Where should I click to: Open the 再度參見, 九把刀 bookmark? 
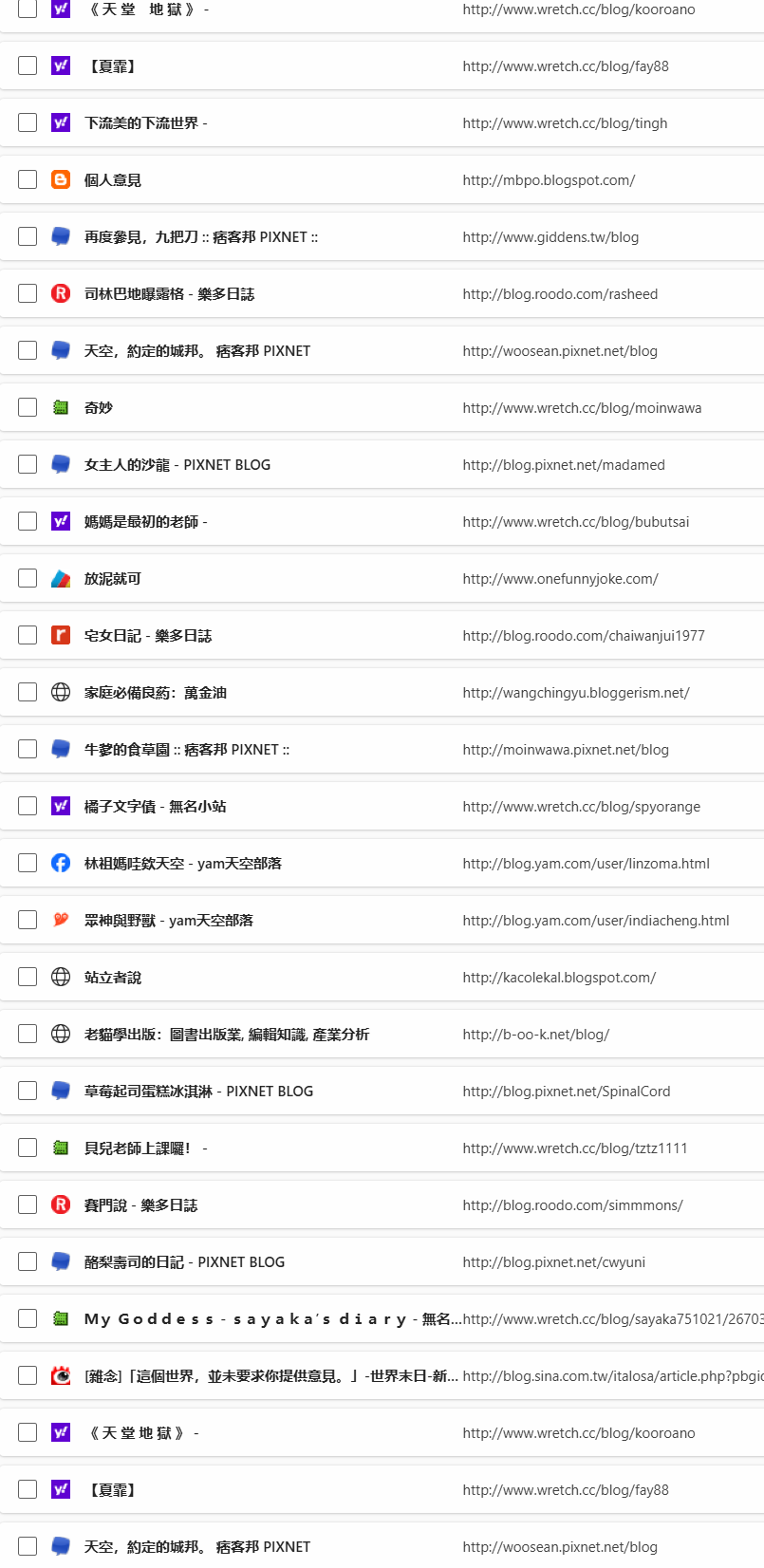pos(200,237)
